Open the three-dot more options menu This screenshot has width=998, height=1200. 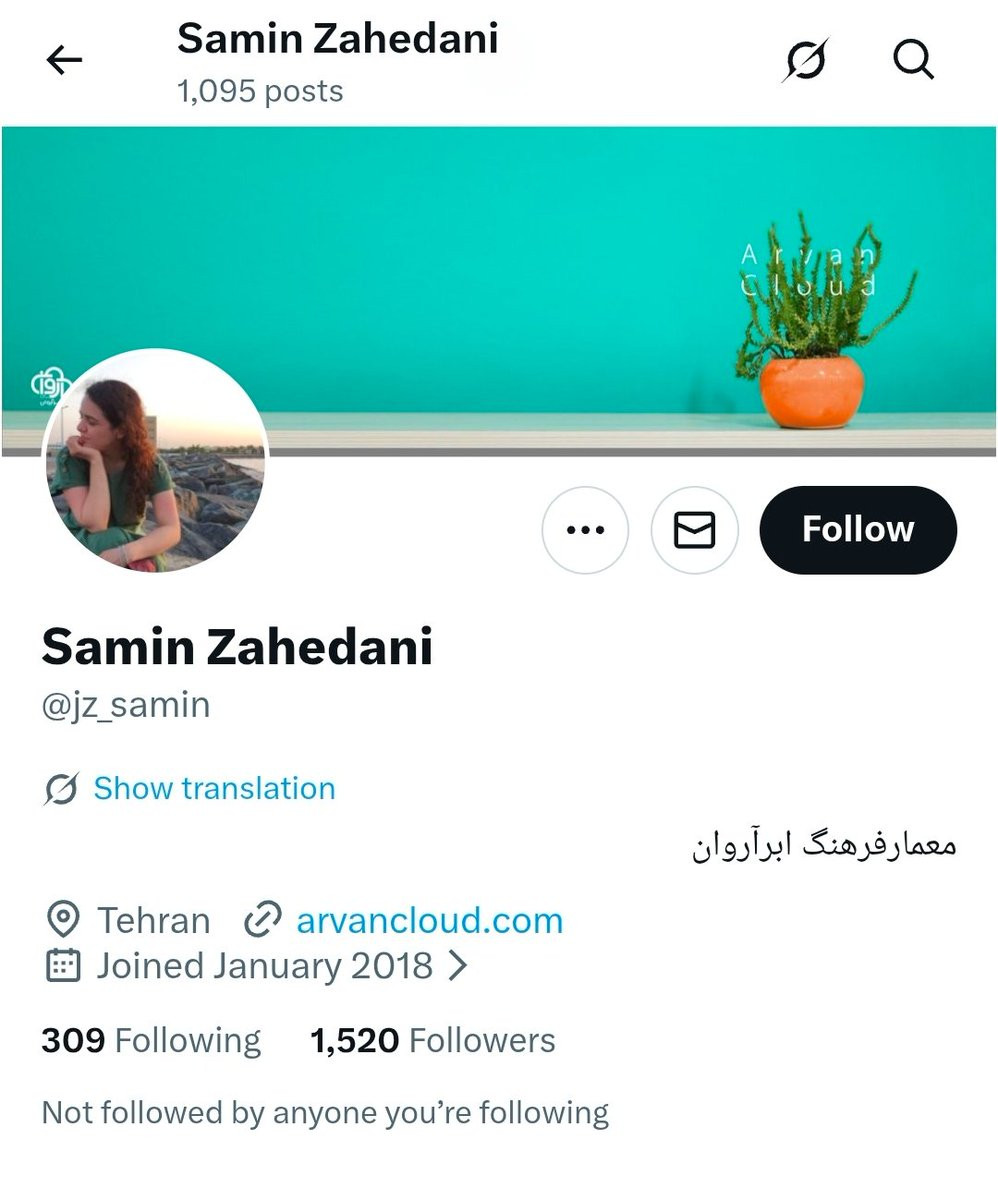pyautogui.click(x=585, y=530)
